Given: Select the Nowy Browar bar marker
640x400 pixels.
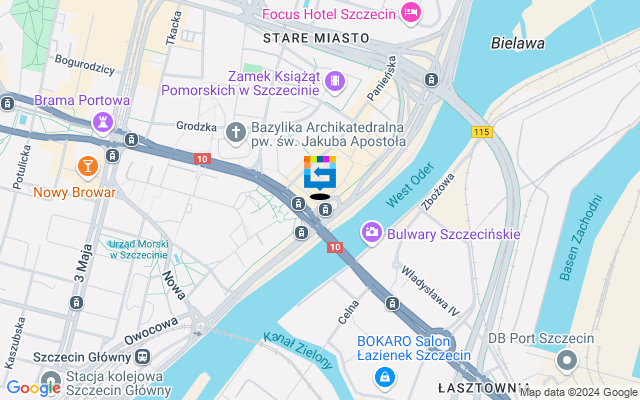Looking at the screenshot, I should click(88, 166).
